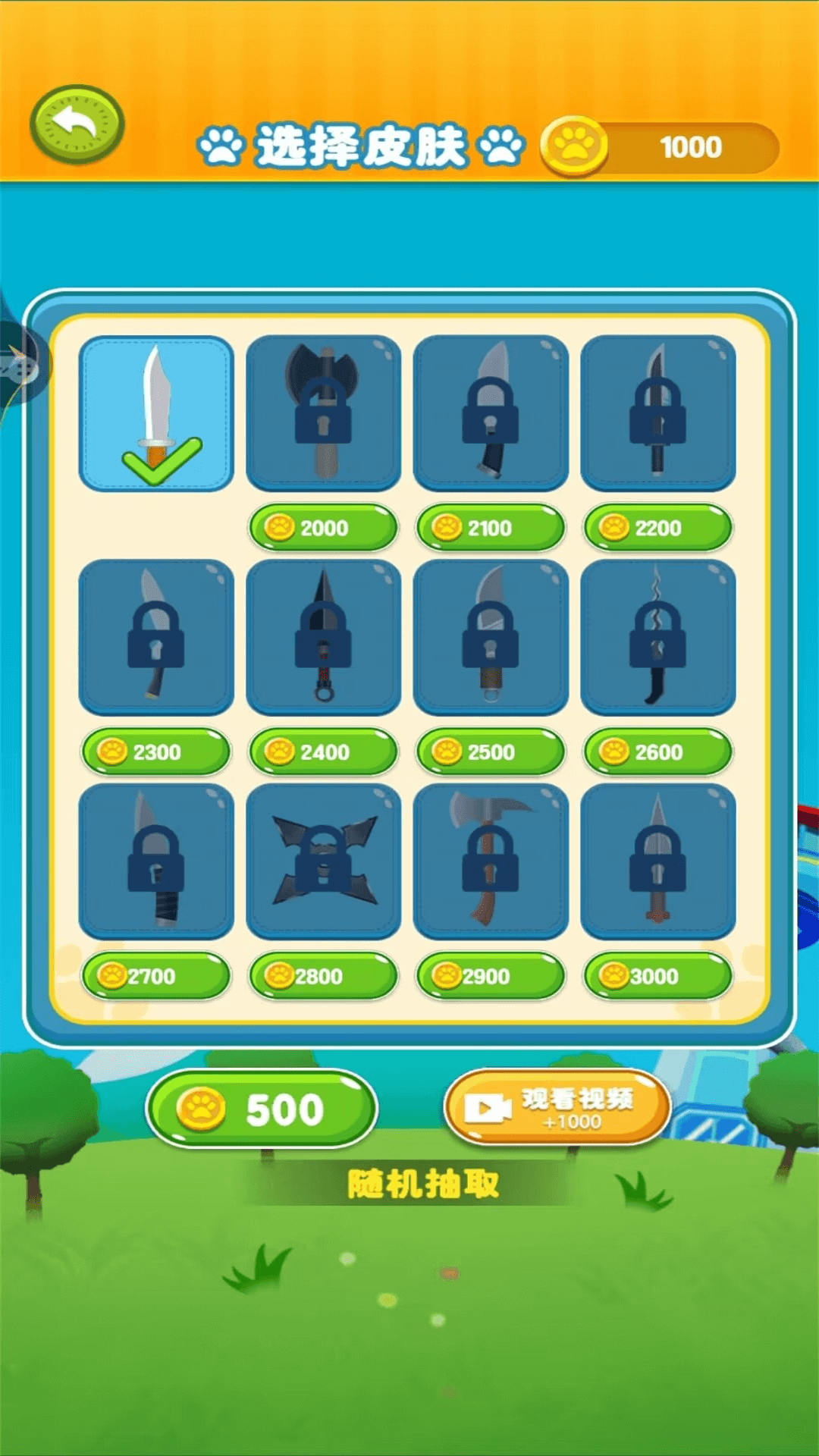Go back using the green arrow button
Image resolution: width=819 pixels, height=1456 pixels.
click(x=77, y=124)
